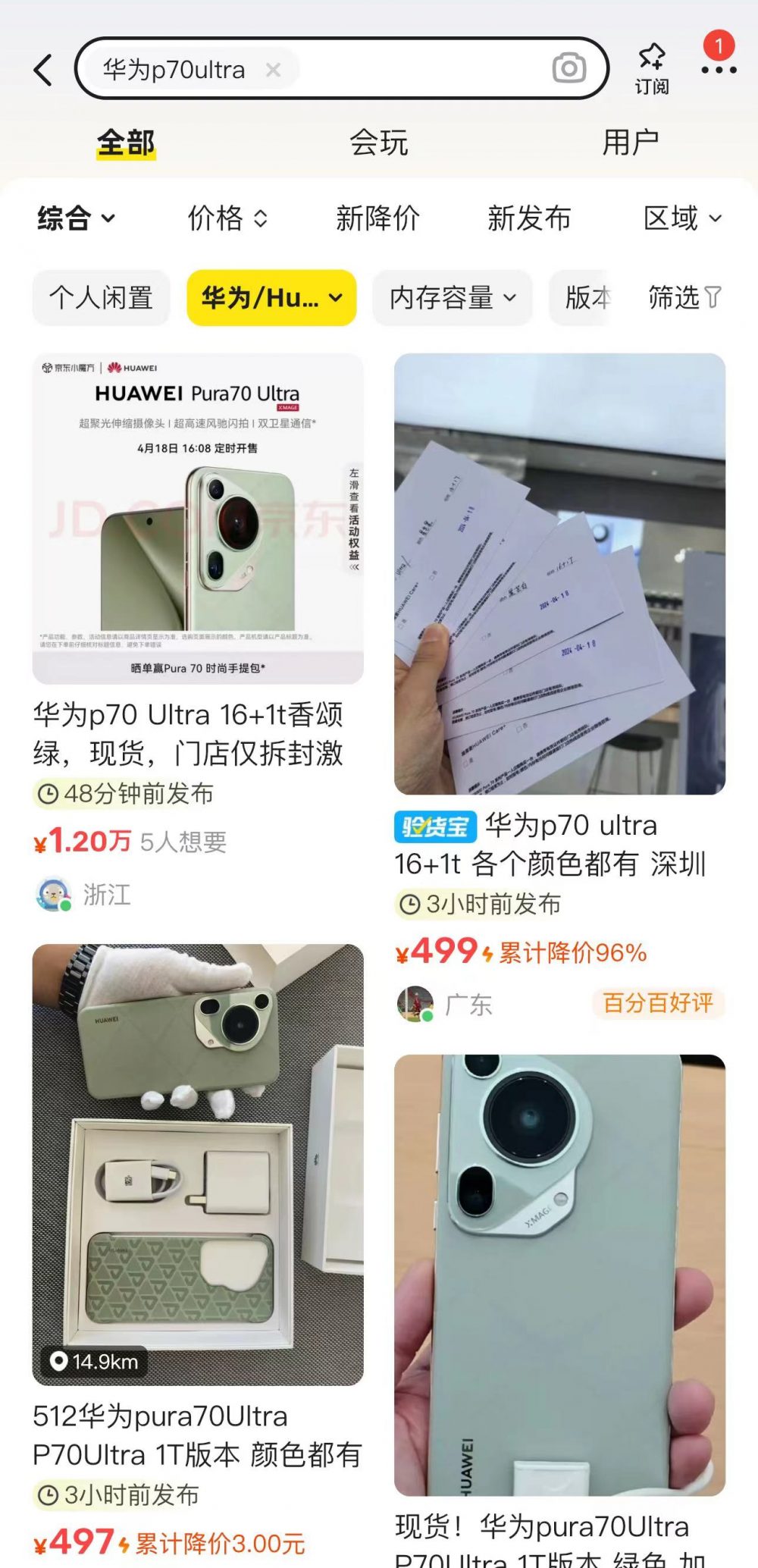This screenshot has height=1568, width=758.
Task: Enable the 新发布 newly listed filter
Action: (x=531, y=219)
